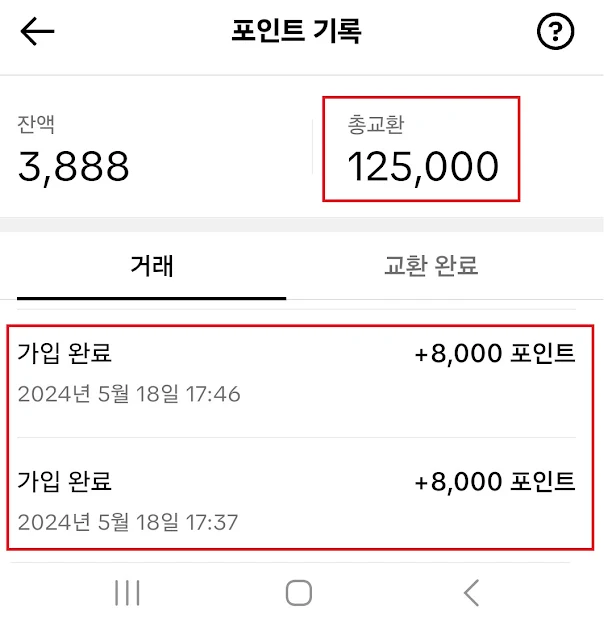Switch to the 교환 완료 tab
612x640 pixels.
[431, 266]
